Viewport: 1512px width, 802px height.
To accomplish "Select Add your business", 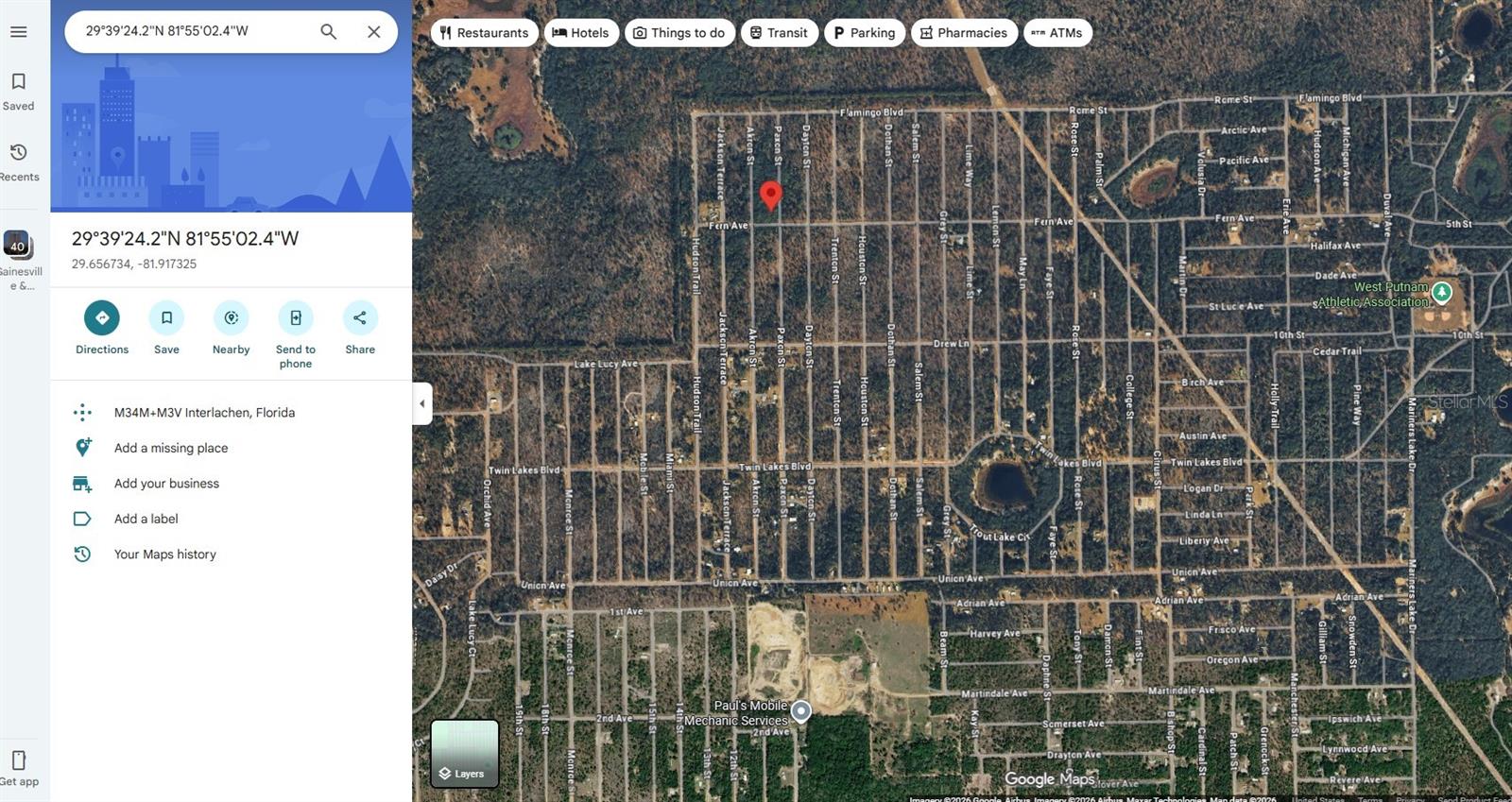I will tap(166, 484).
